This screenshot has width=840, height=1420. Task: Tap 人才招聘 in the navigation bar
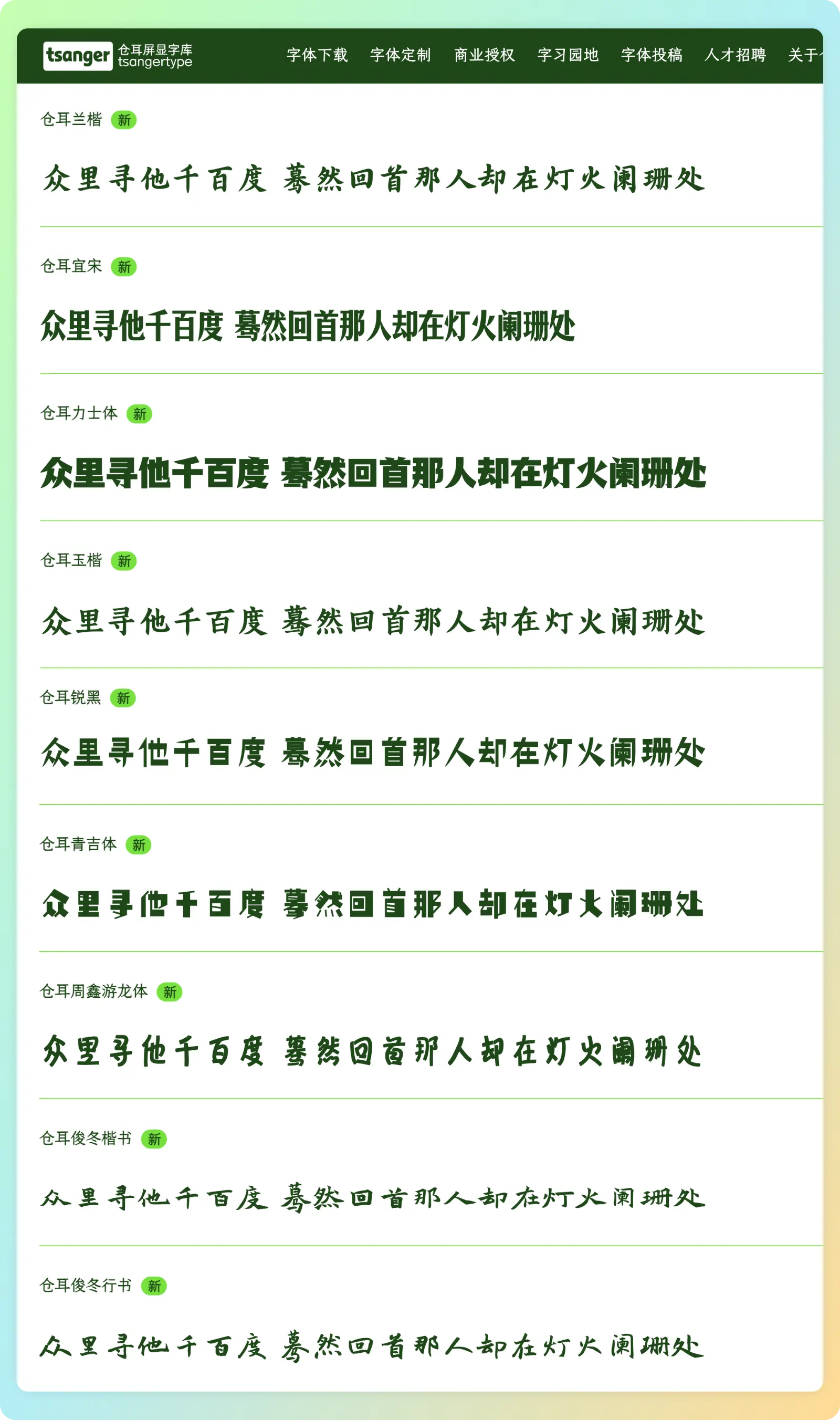(734, 55)
